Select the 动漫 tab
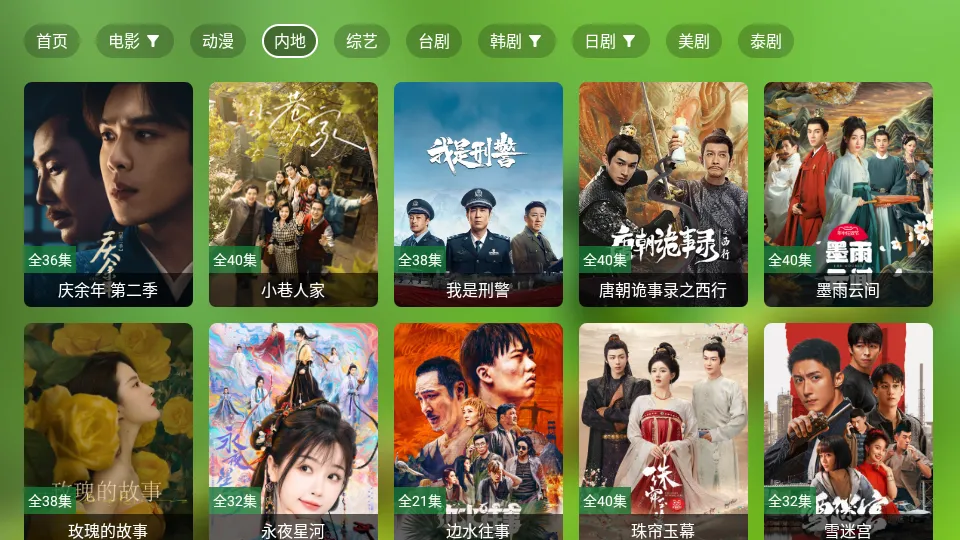This screenshot has height=540, width=960. [x=218, y=41]
